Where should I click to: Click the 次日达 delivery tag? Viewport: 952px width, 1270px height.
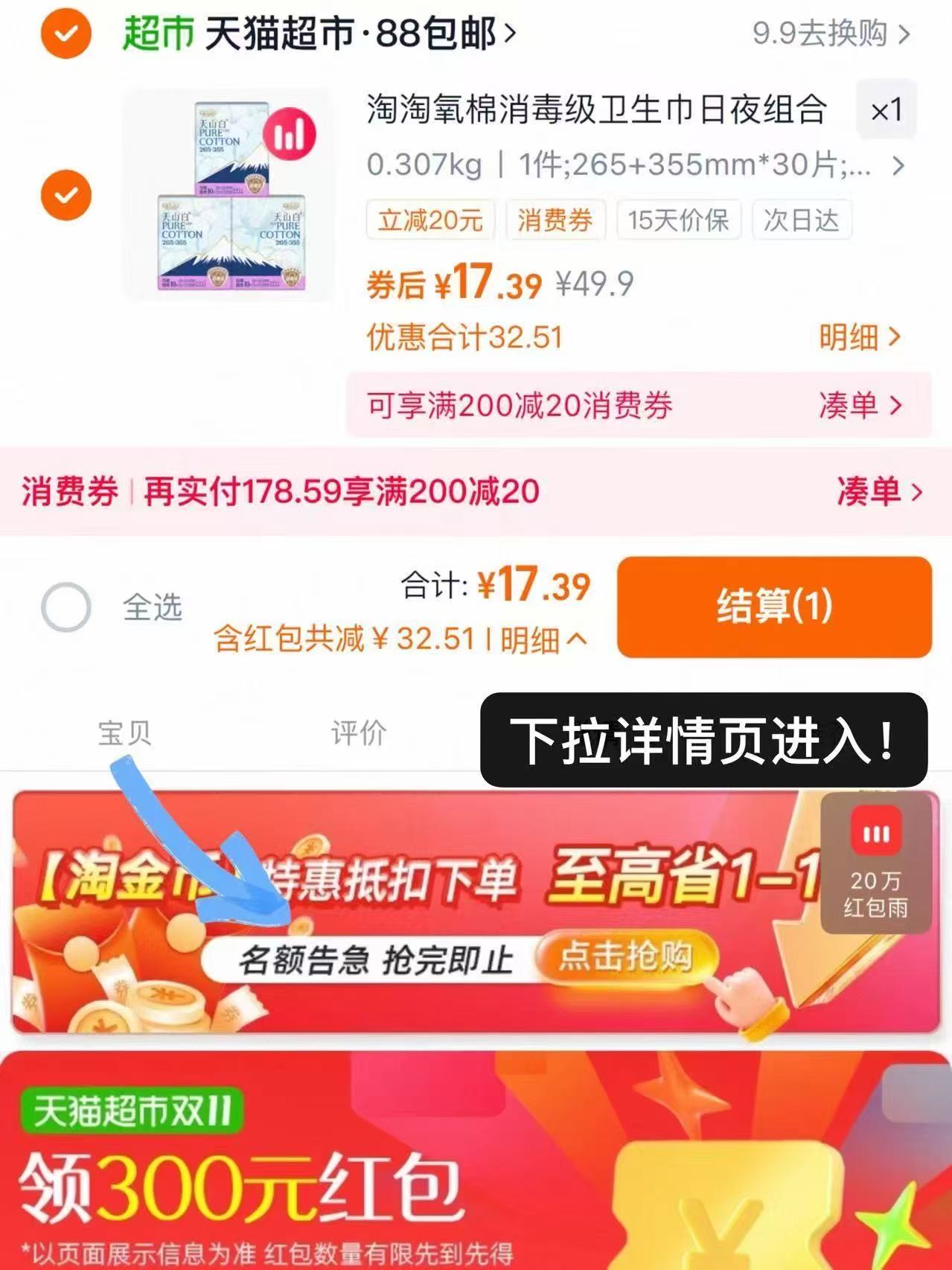tap(799, 220)
